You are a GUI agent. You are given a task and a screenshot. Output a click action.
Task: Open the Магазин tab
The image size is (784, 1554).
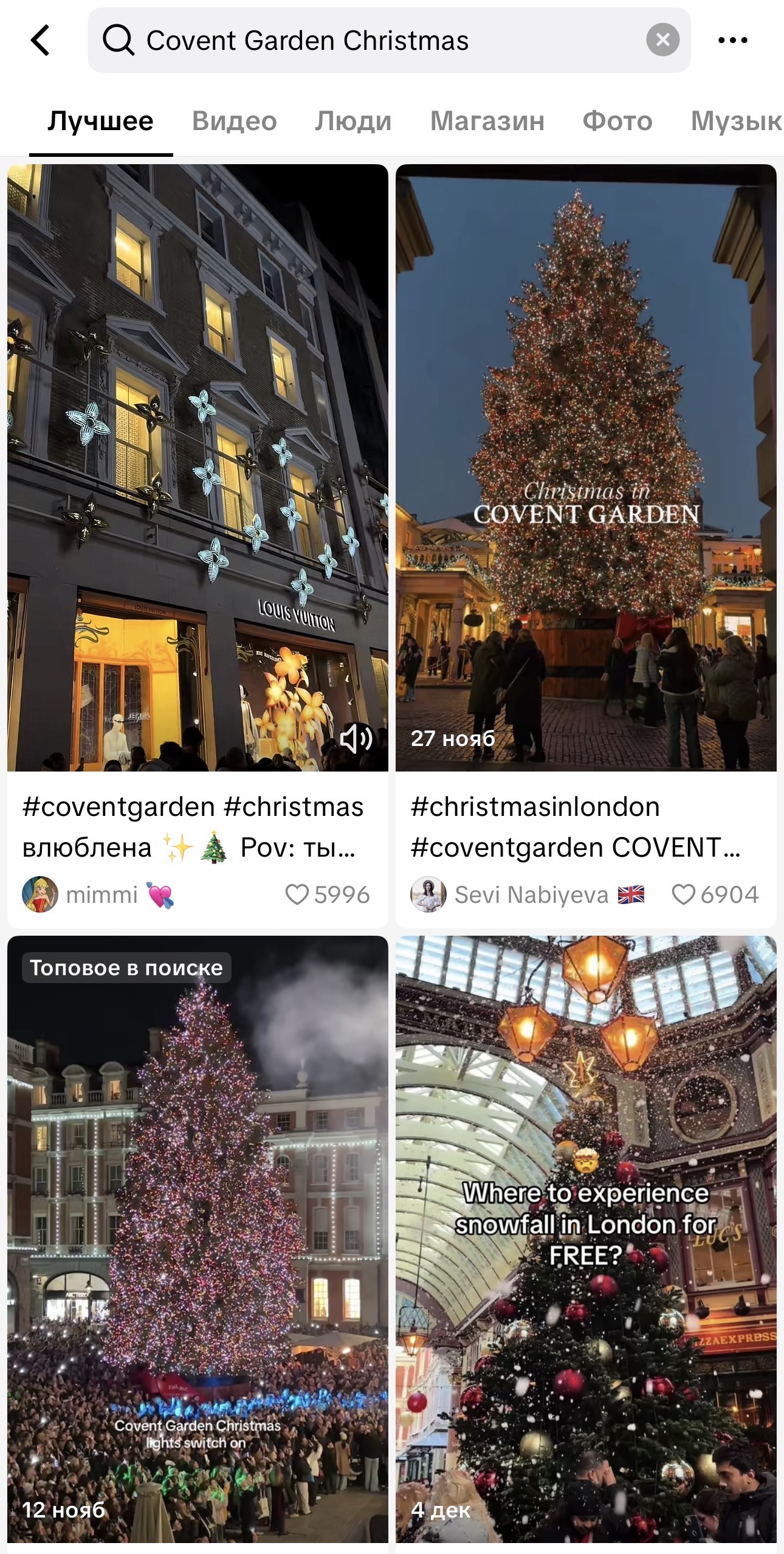(487, 121)
